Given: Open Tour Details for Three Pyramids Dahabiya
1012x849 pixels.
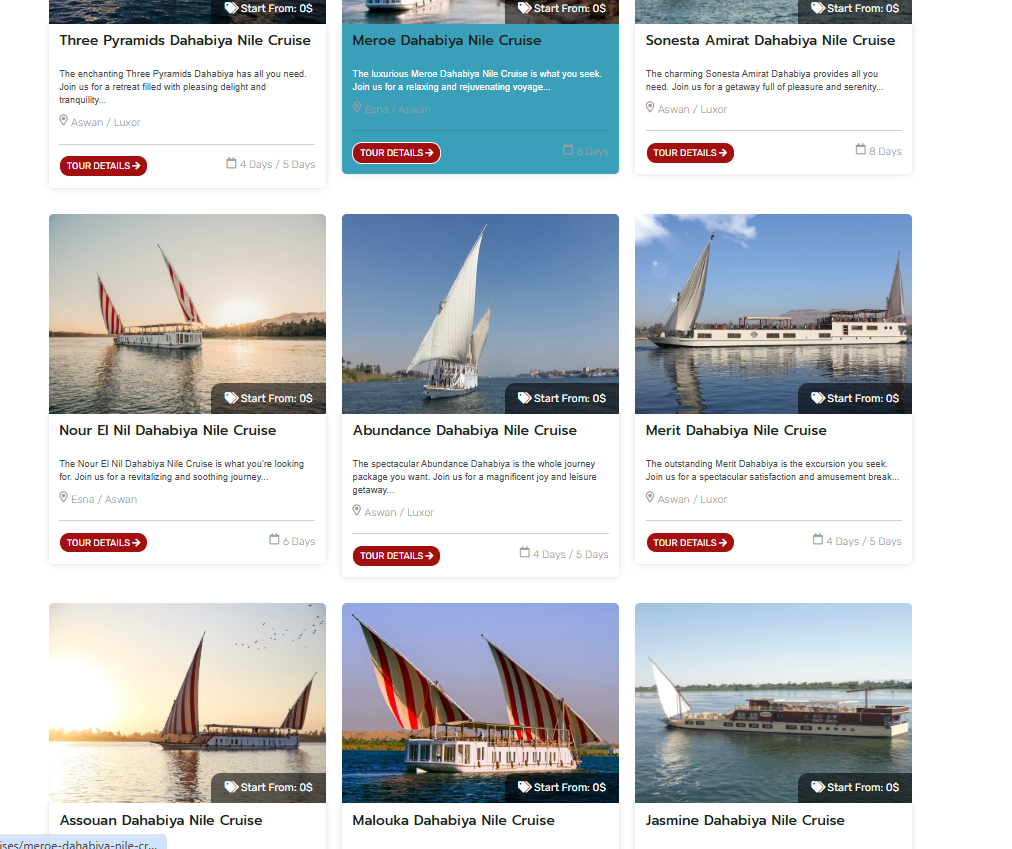Looking at the screenshot, I should coord(103,166).
